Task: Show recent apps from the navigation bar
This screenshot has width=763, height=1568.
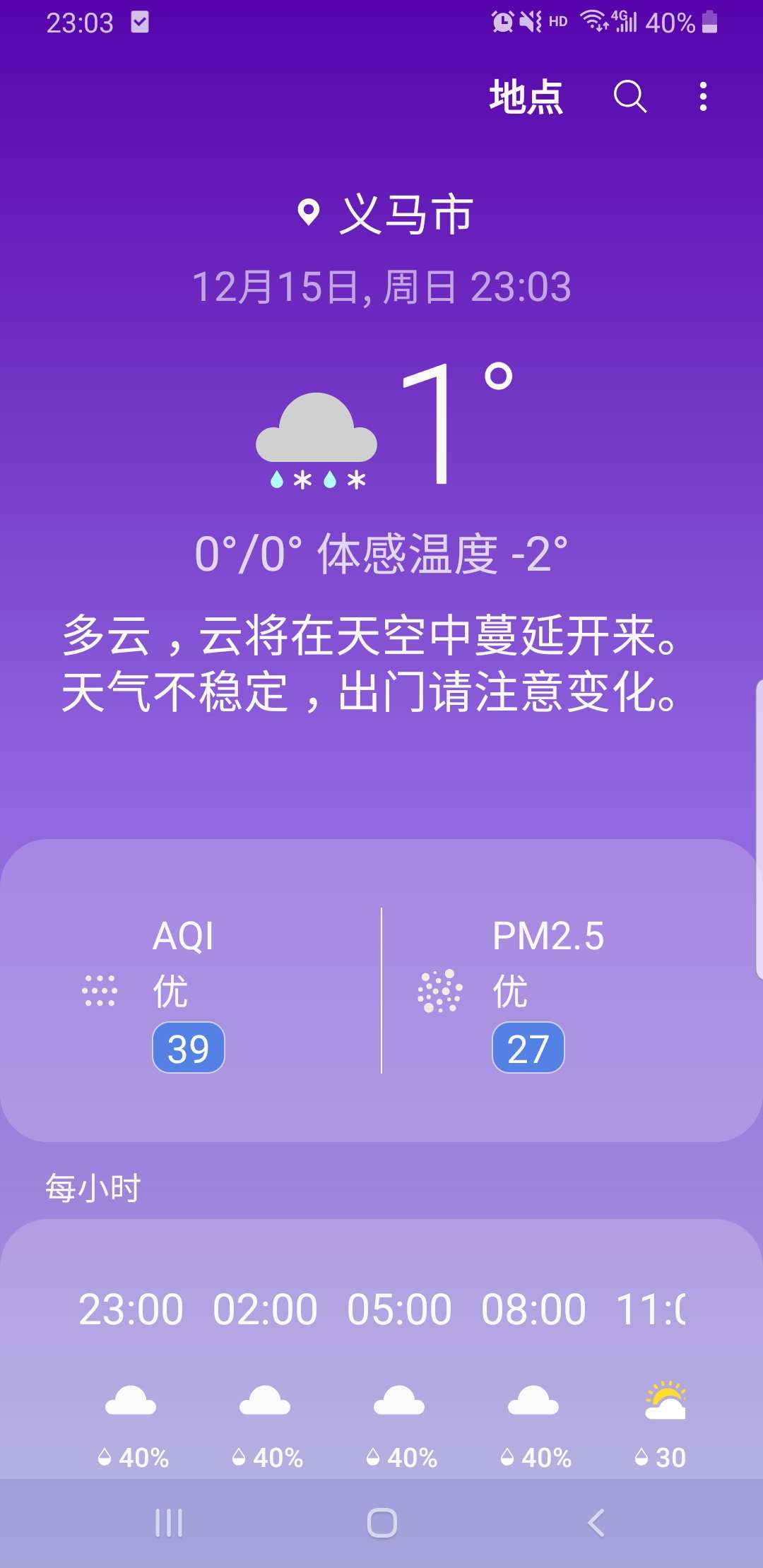Action: 169,1523
